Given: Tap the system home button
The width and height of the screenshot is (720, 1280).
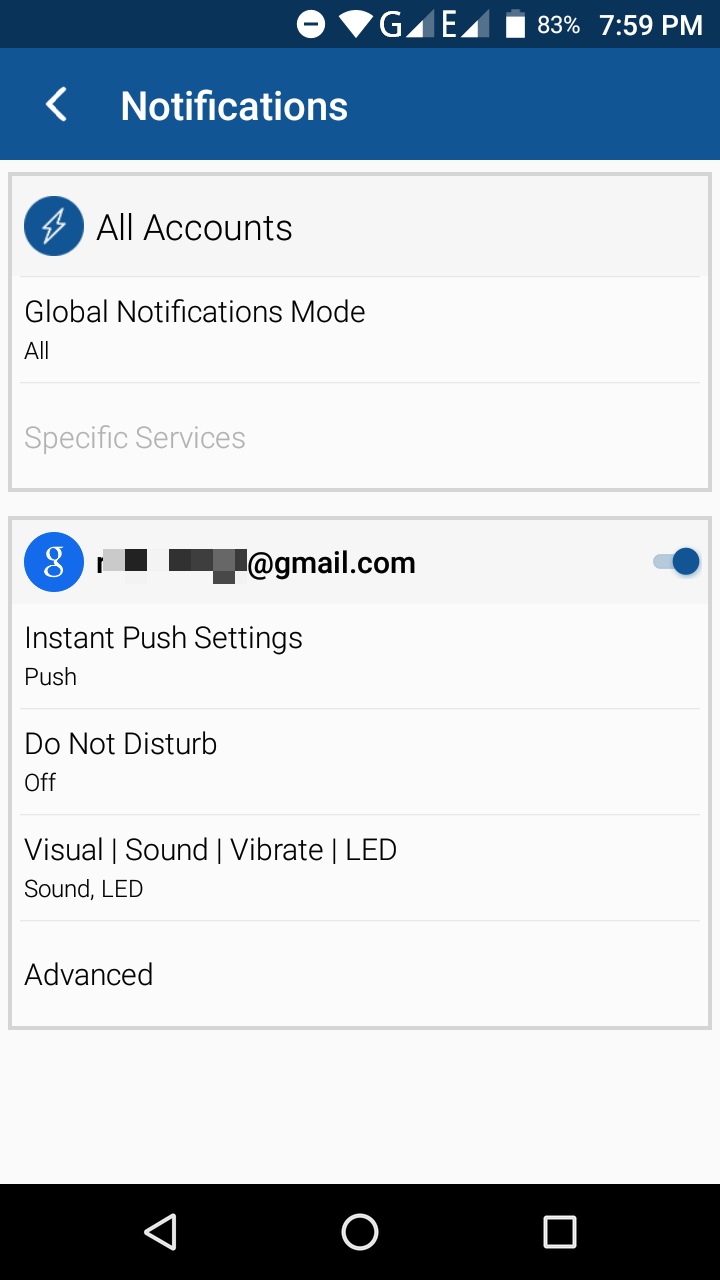Looking at the screenshot, I should 360,1232.
